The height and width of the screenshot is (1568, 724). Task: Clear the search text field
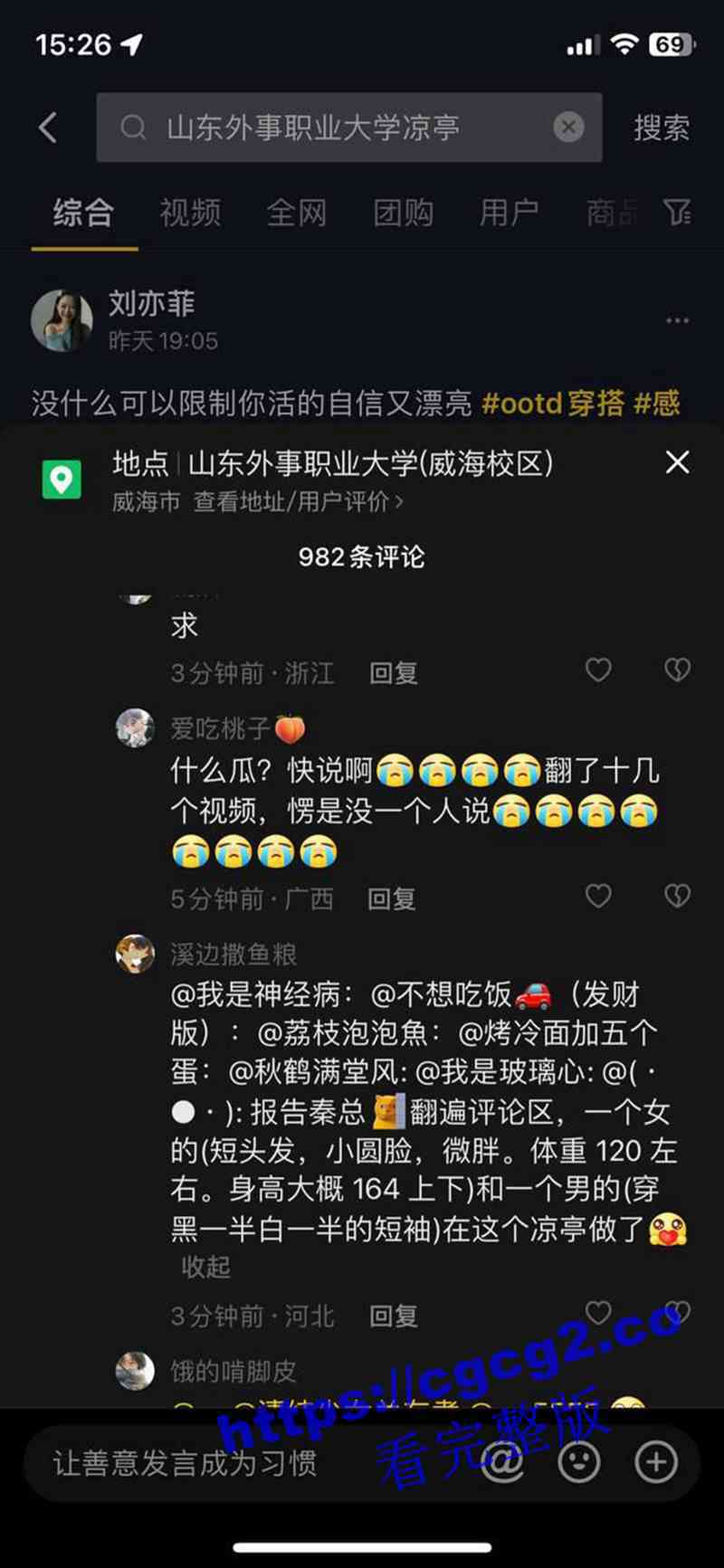(568, 128)
